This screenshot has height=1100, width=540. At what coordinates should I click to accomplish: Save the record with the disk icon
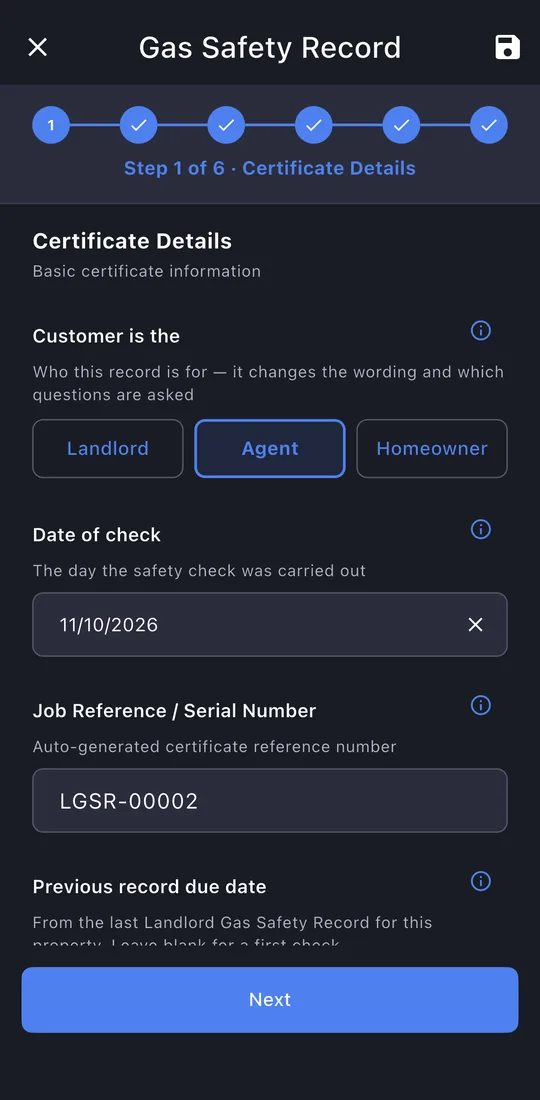tap(507, 48)
